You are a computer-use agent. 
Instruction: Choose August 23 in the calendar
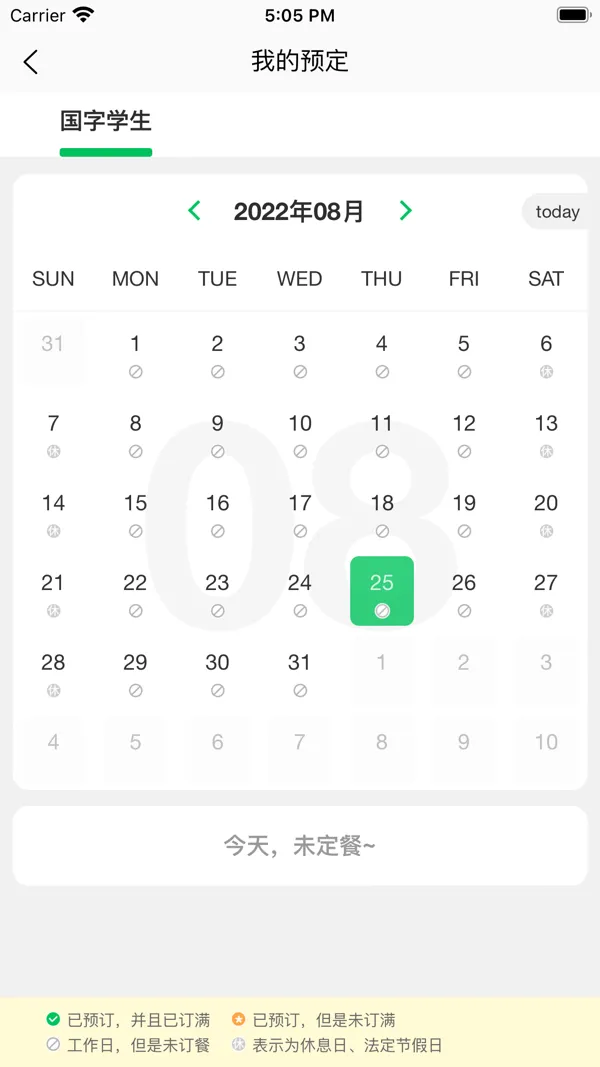click(x=217, y=592)
